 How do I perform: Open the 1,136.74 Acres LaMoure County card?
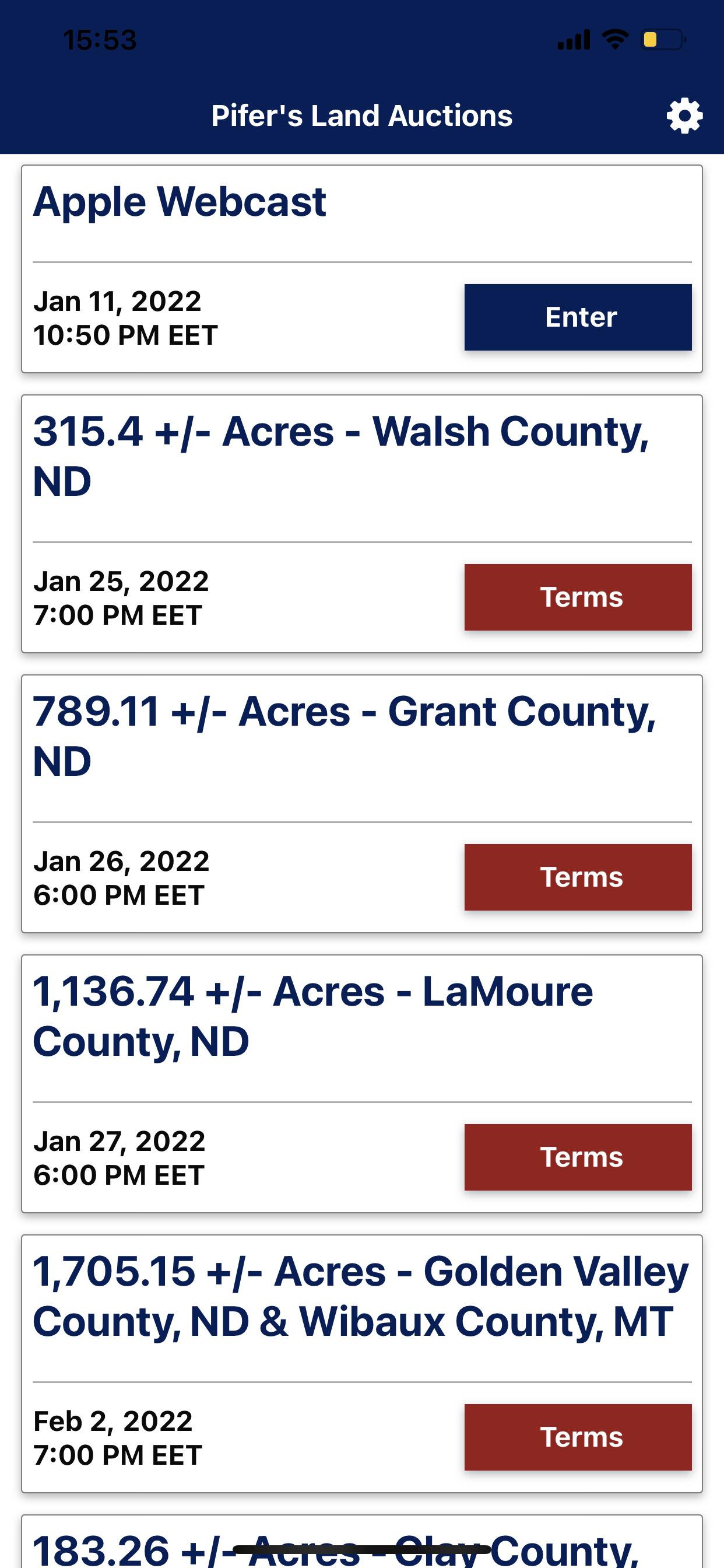tap(362, 1084)
